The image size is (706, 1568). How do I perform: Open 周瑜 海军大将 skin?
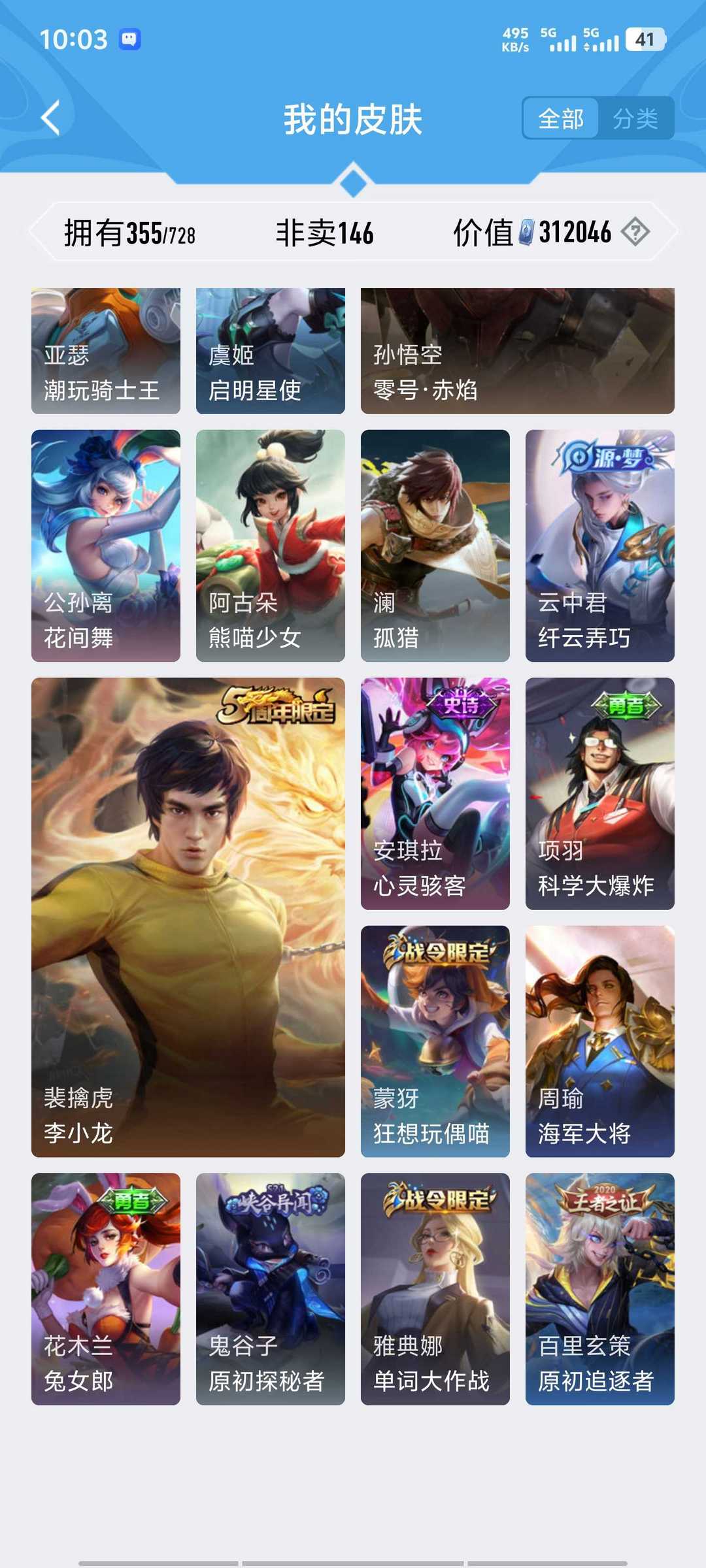pos(600,1041)
